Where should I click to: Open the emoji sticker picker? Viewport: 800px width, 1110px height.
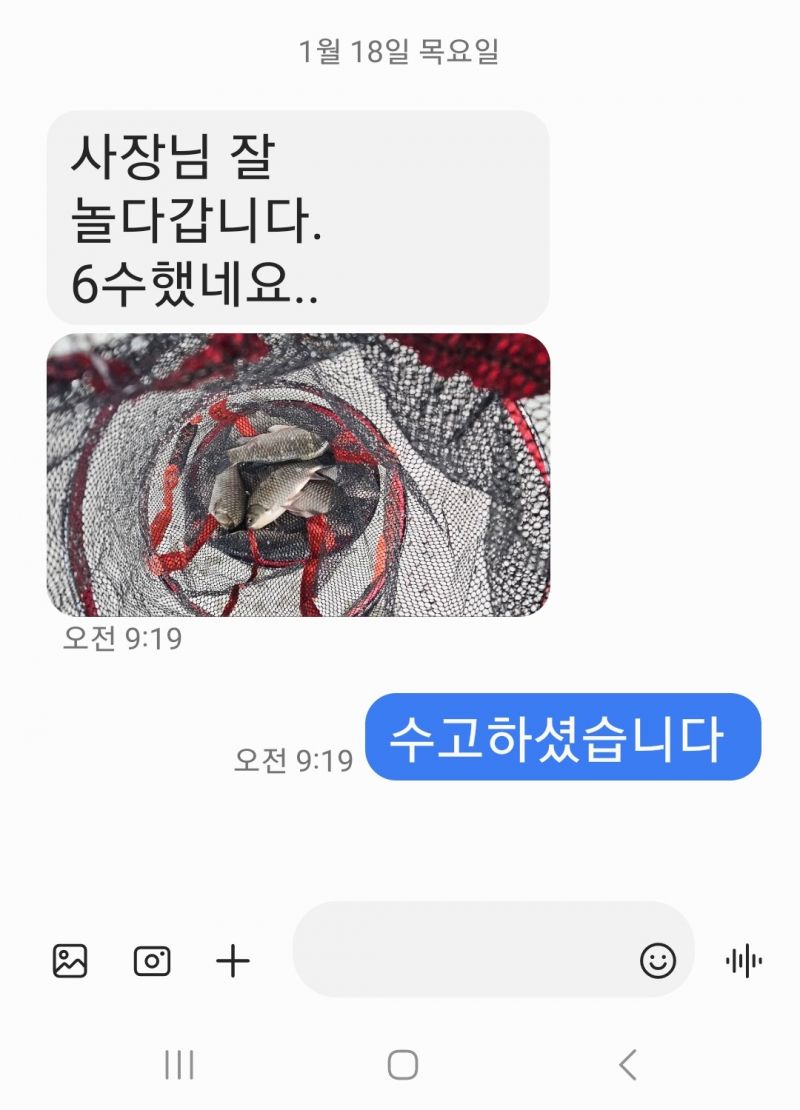[657, 961]
